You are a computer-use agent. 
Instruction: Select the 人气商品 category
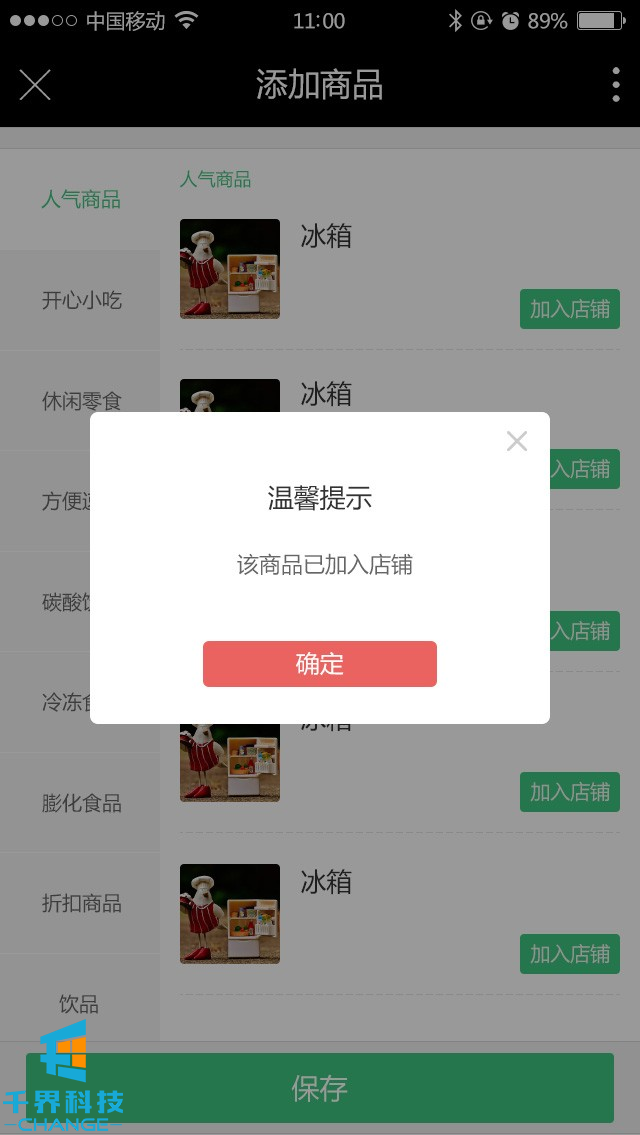pyautogui.click(x=80, y=200)
